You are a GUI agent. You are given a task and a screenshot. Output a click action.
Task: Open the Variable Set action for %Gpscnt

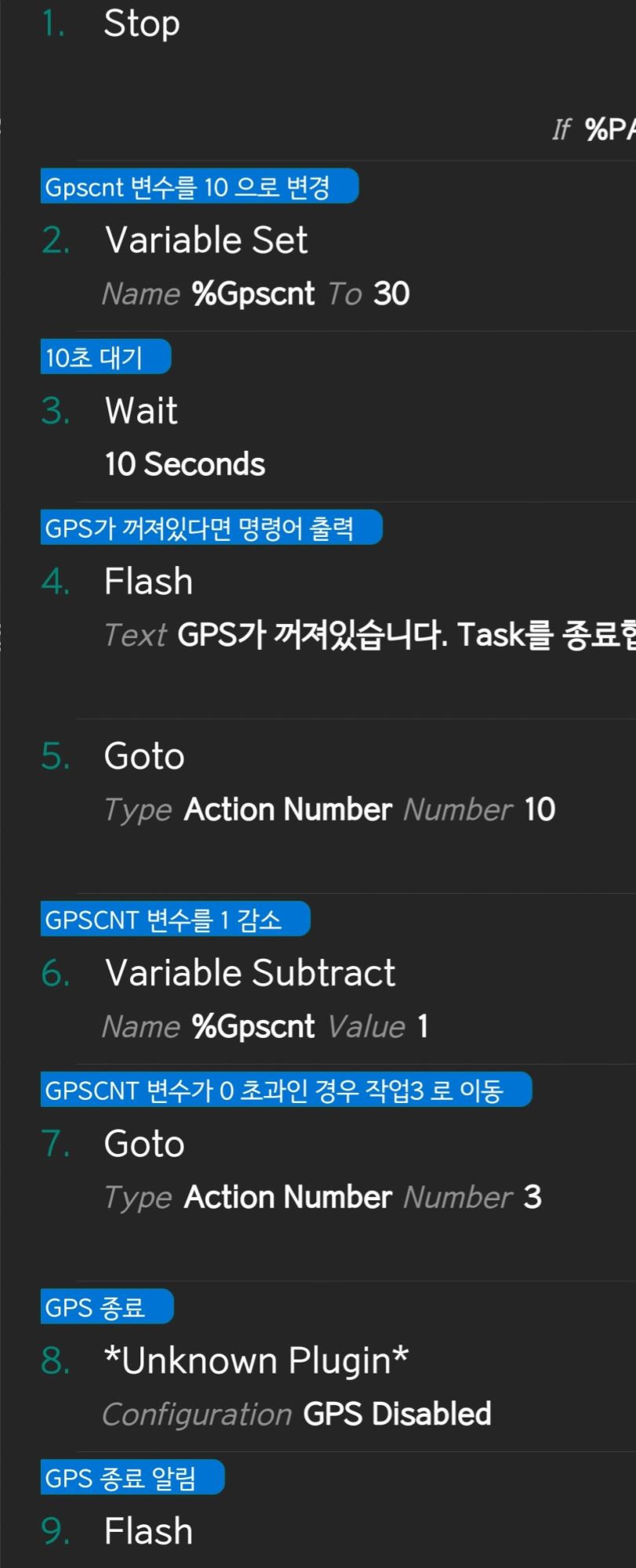point(206,240)
